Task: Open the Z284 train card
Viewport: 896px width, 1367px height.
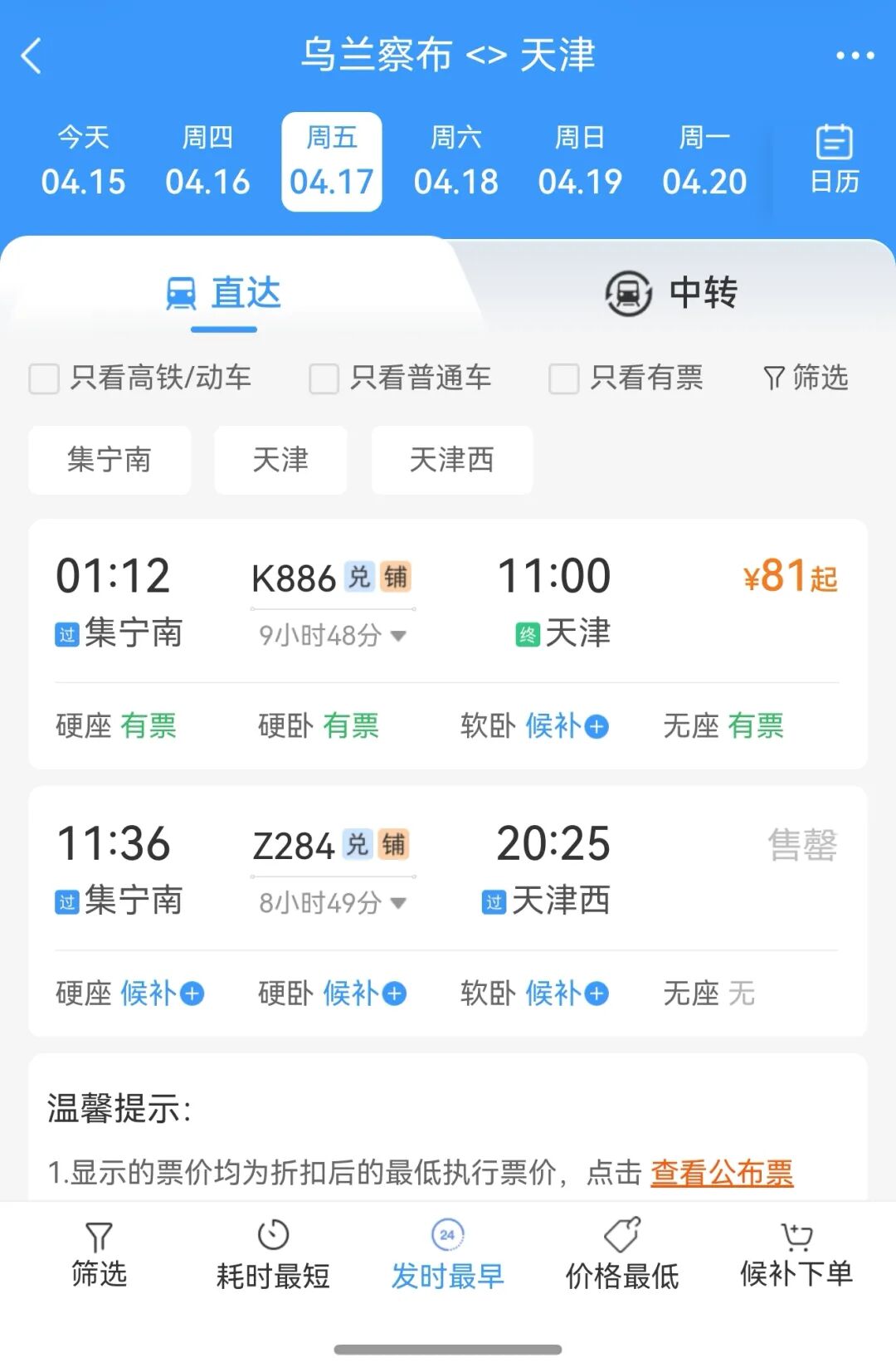Action: pyautogui.click(x=448, y=873)
